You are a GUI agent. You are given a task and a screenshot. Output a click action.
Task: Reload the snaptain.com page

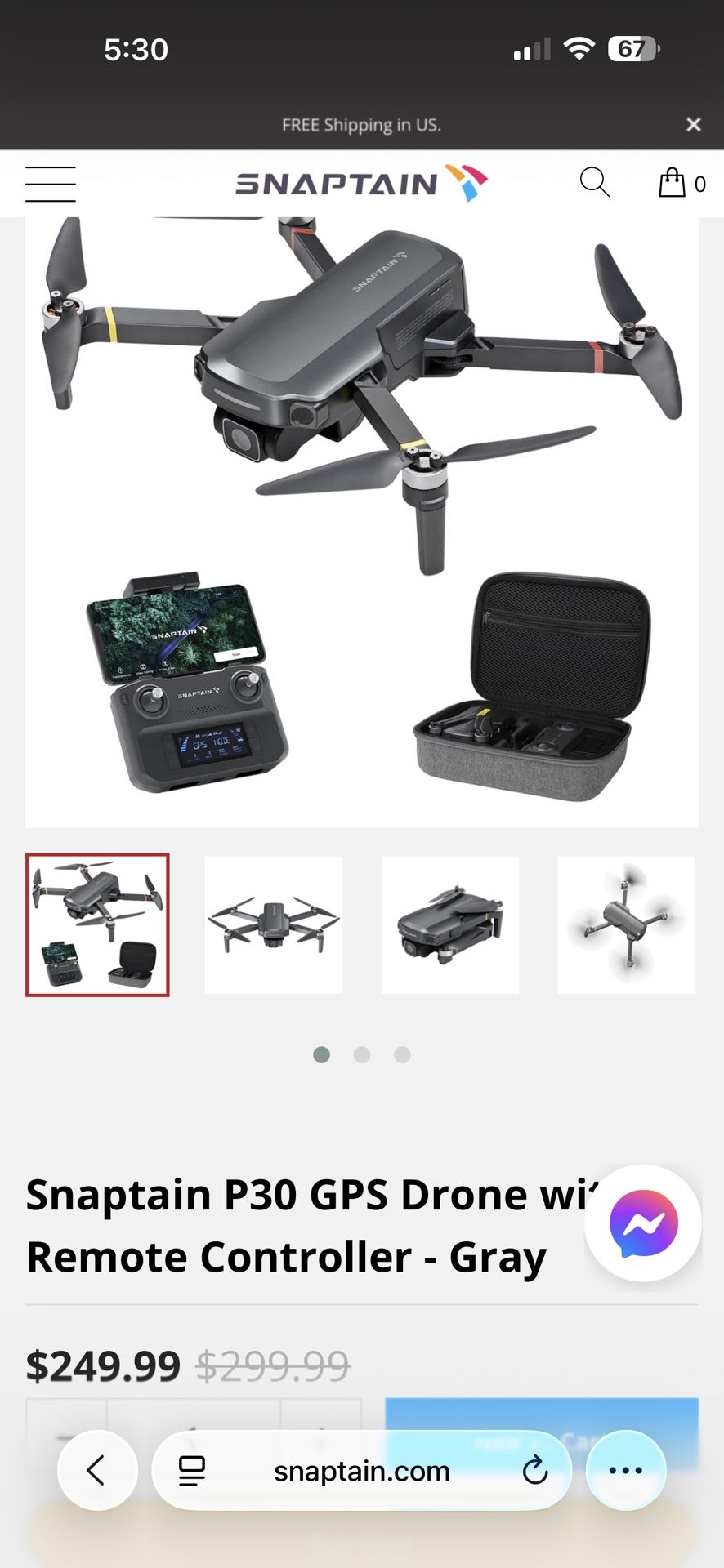[535, 1470]
